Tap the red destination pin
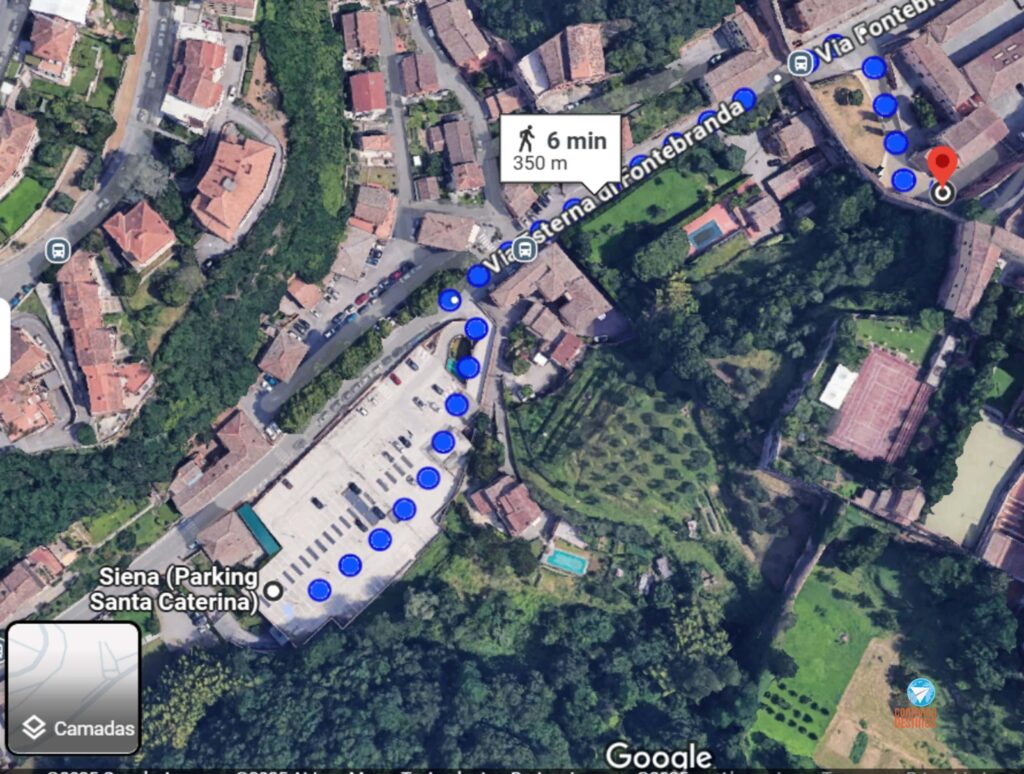The height and width of the screenshot is (774, 1024). pos(942,166)
